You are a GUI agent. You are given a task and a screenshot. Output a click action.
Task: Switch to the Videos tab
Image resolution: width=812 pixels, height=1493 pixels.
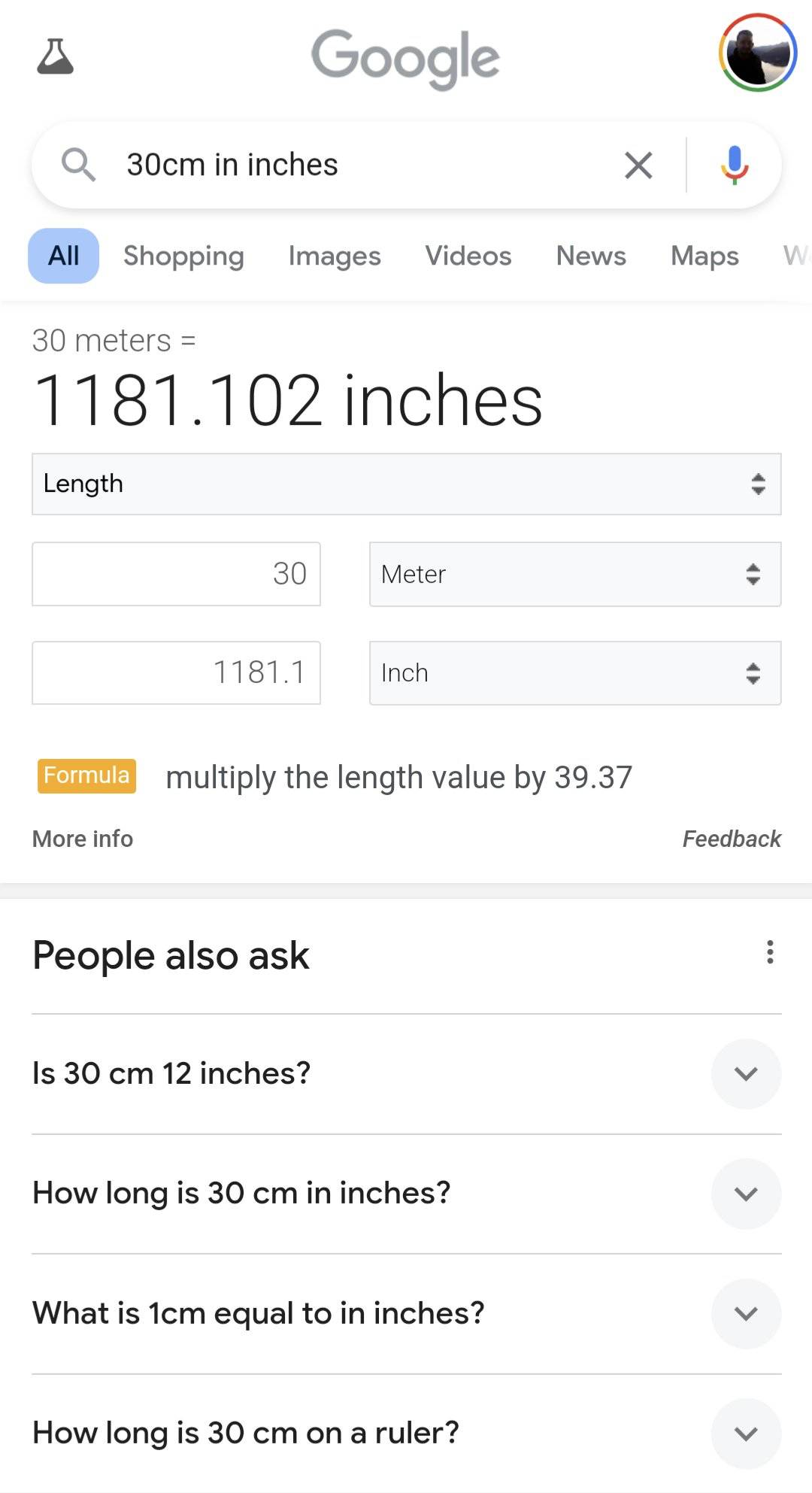click(468, 256)
